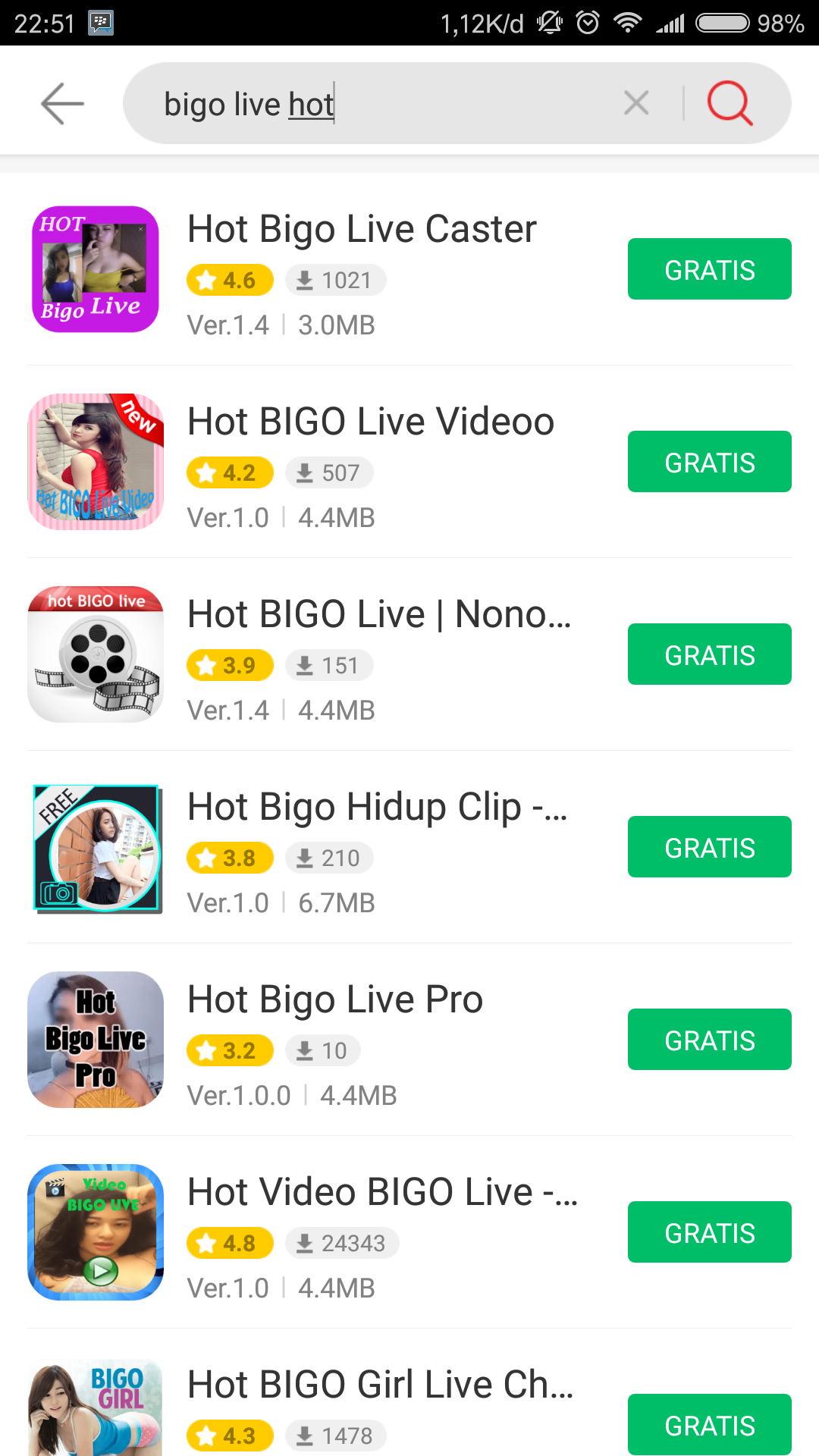Edit the 'bigo live hot' search field
The height and width of the screenshot is (1456, 819).
click(x=379, y=104)
